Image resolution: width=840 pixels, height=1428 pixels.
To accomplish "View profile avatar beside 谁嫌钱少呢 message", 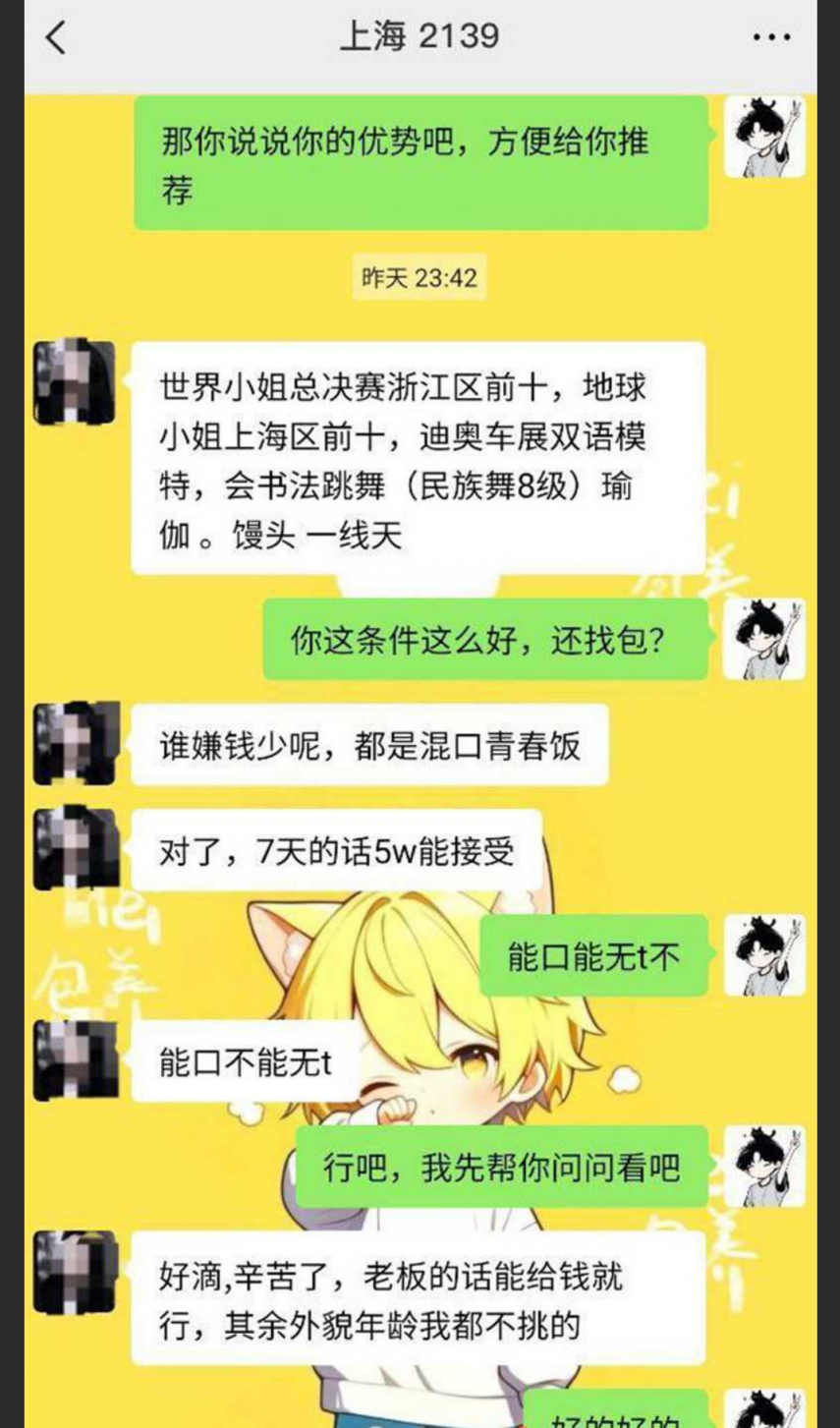I will tap(76, 743).
